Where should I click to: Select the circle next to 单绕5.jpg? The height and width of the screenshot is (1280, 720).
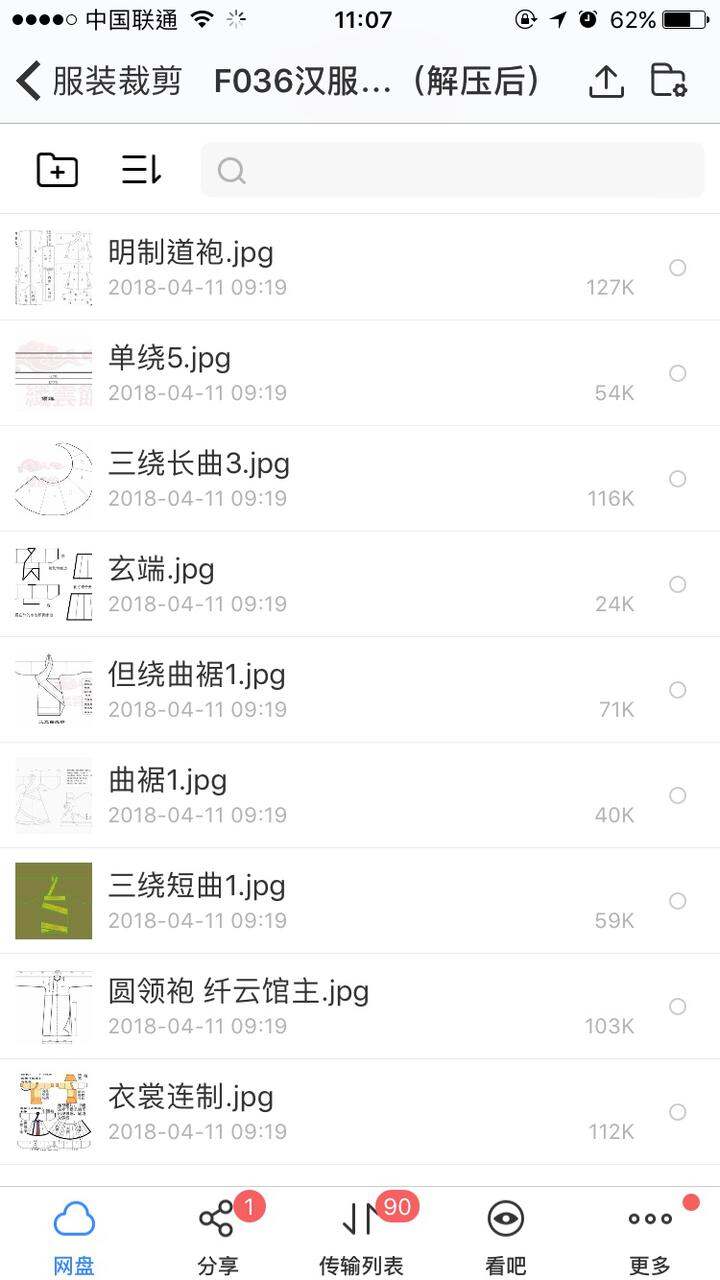pos(677,373)
